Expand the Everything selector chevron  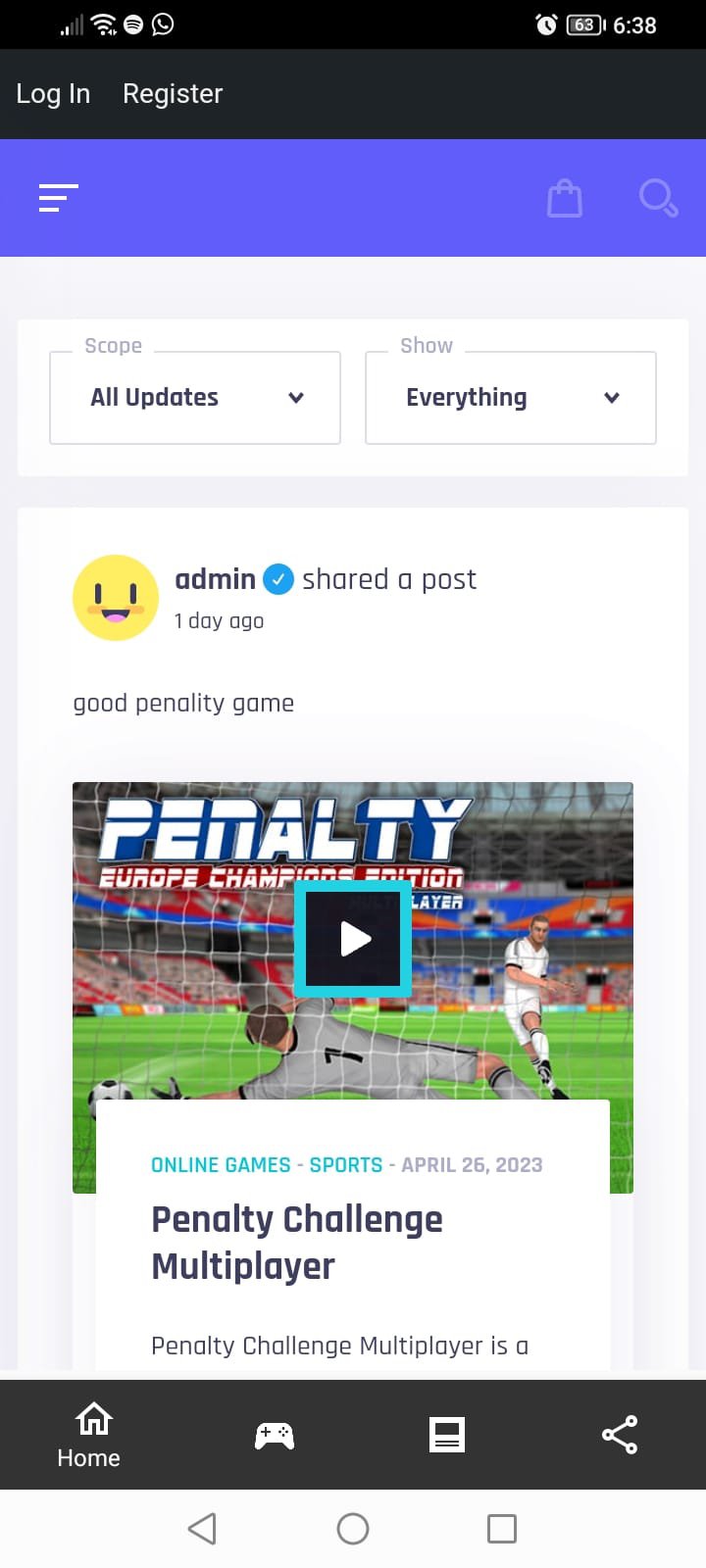[x=611, y=398]
